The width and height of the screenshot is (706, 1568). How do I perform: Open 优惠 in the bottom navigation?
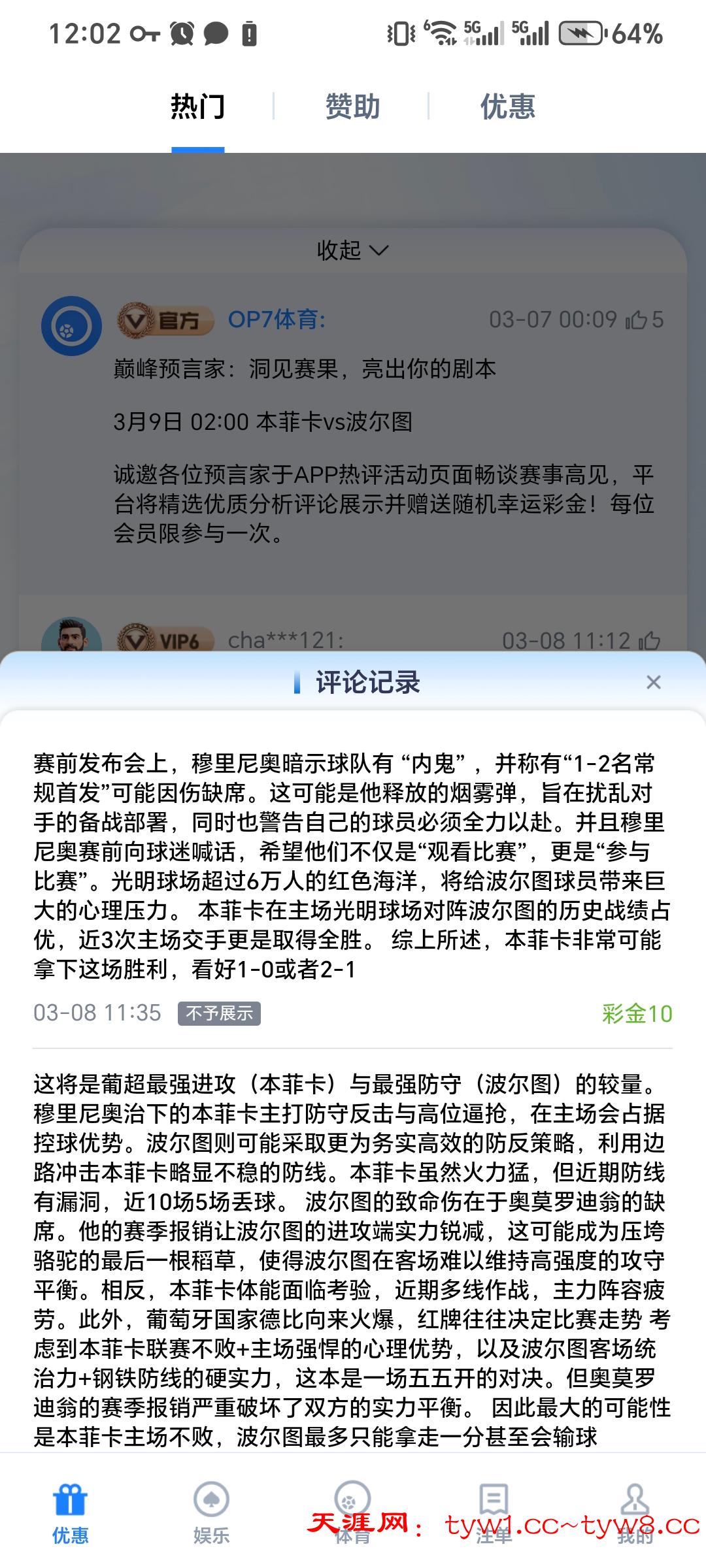70,1512
